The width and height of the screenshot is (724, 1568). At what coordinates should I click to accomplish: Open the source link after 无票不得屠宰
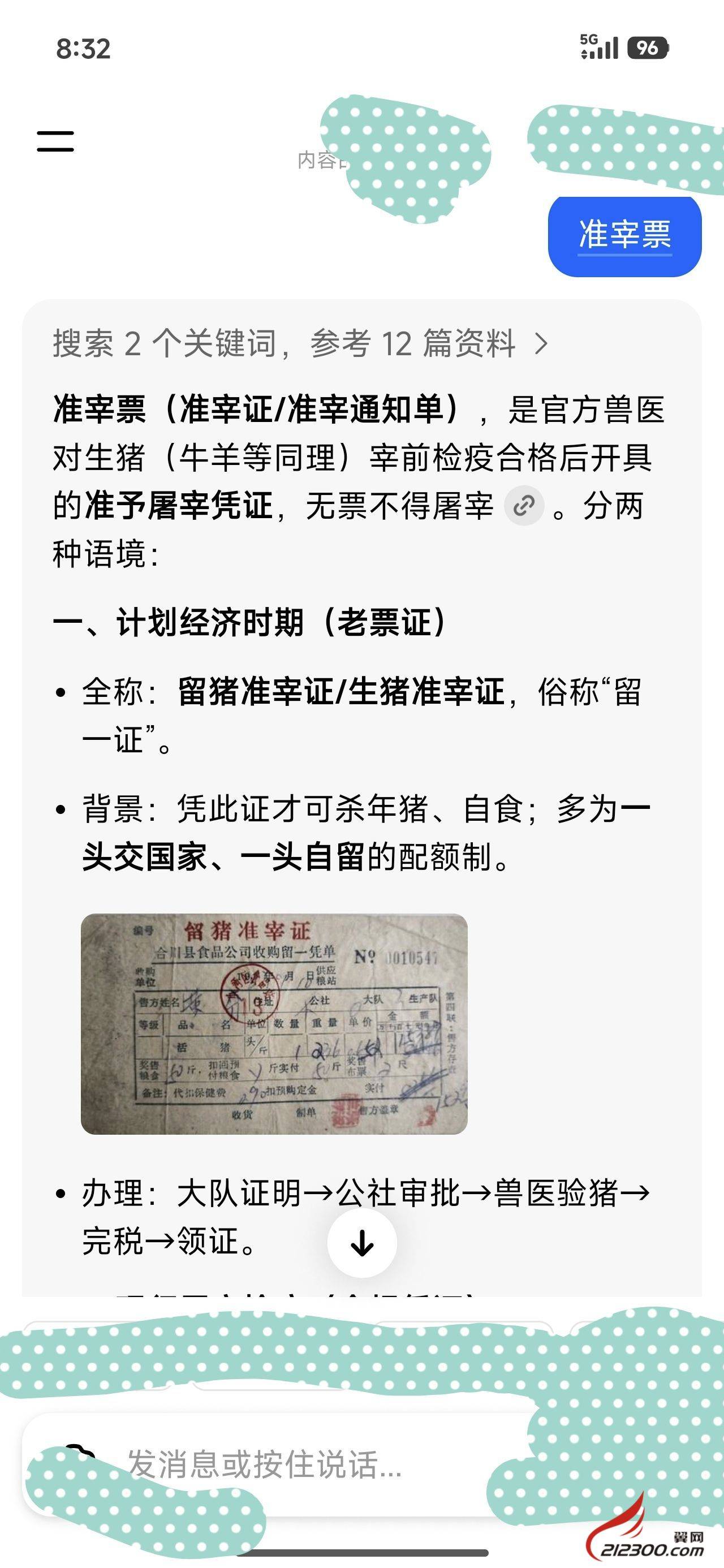pos(524,506)
